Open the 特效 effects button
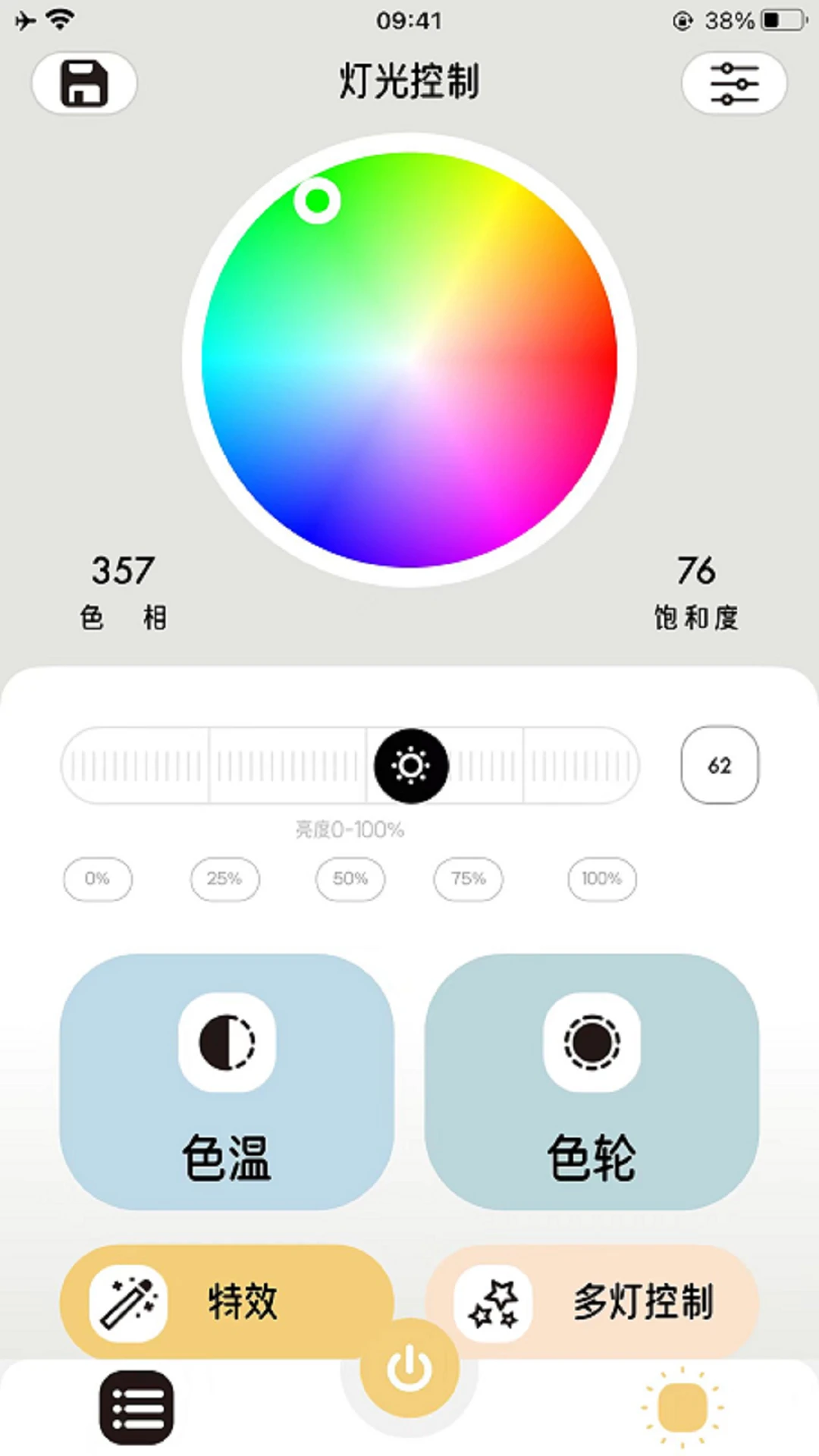The height and width of the screenshot is (1456, 819). click(227, 1301)
